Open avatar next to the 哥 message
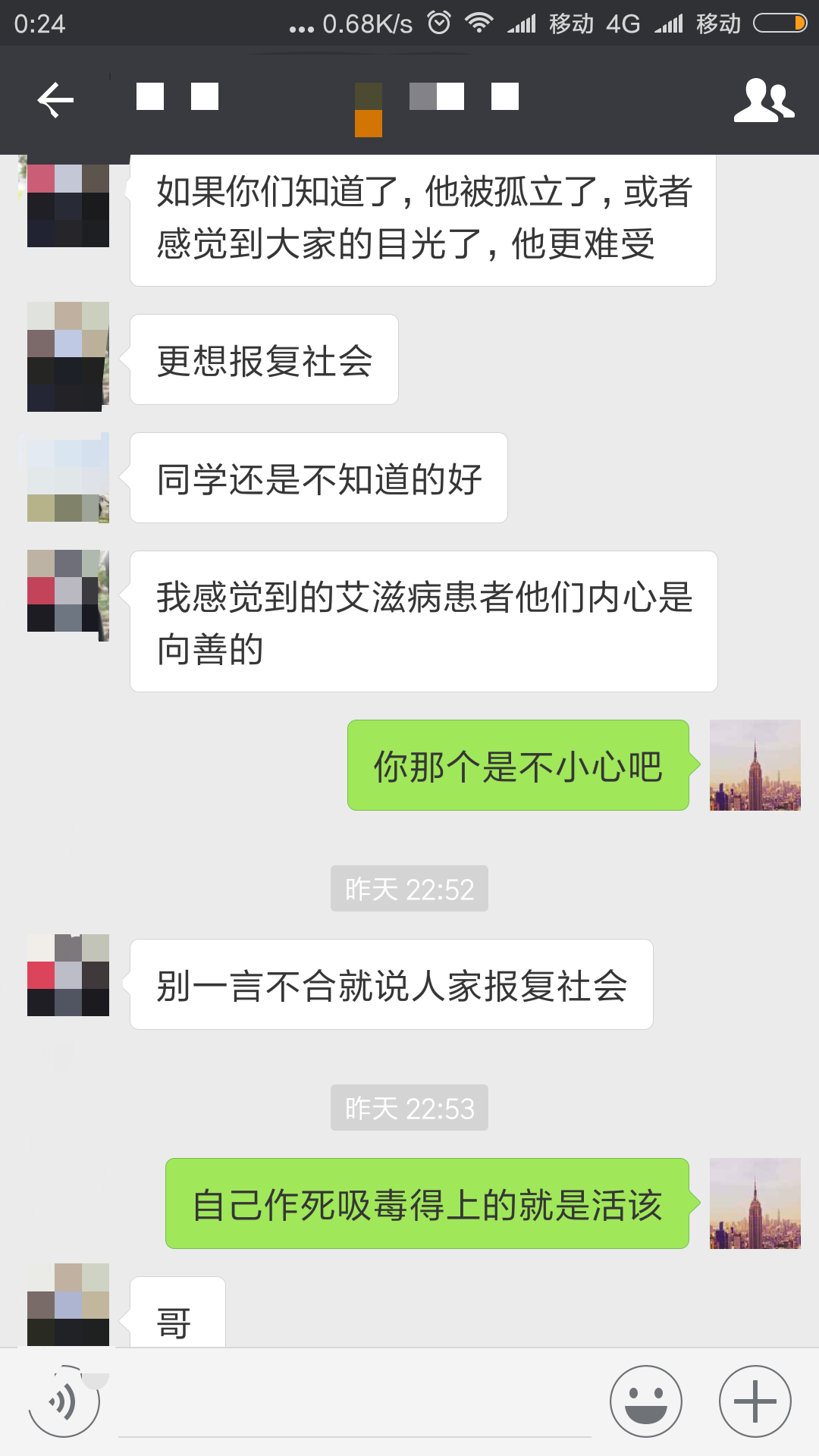 coord(68,1304)
